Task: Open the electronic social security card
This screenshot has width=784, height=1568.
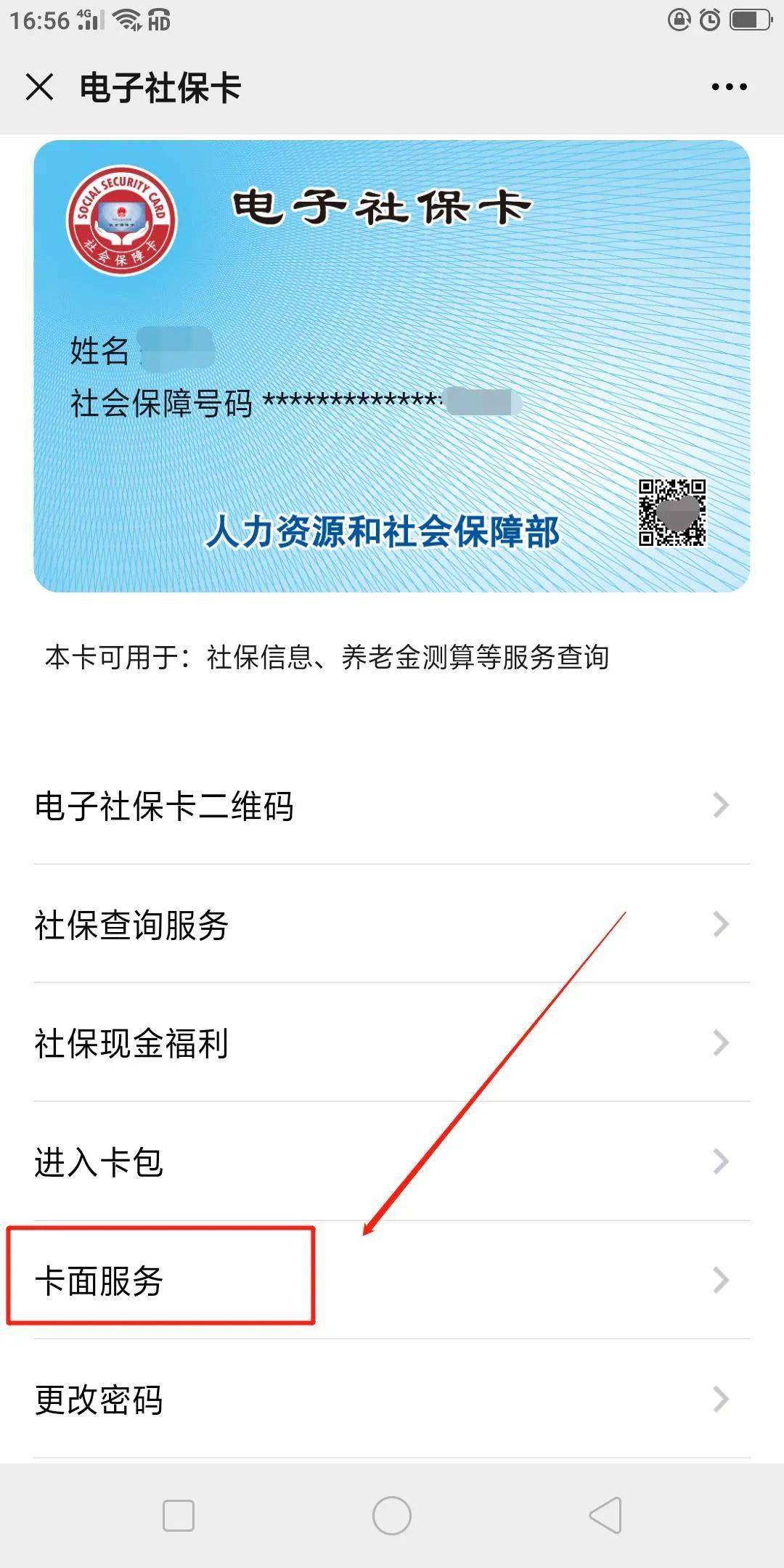Action: point(392,366)
